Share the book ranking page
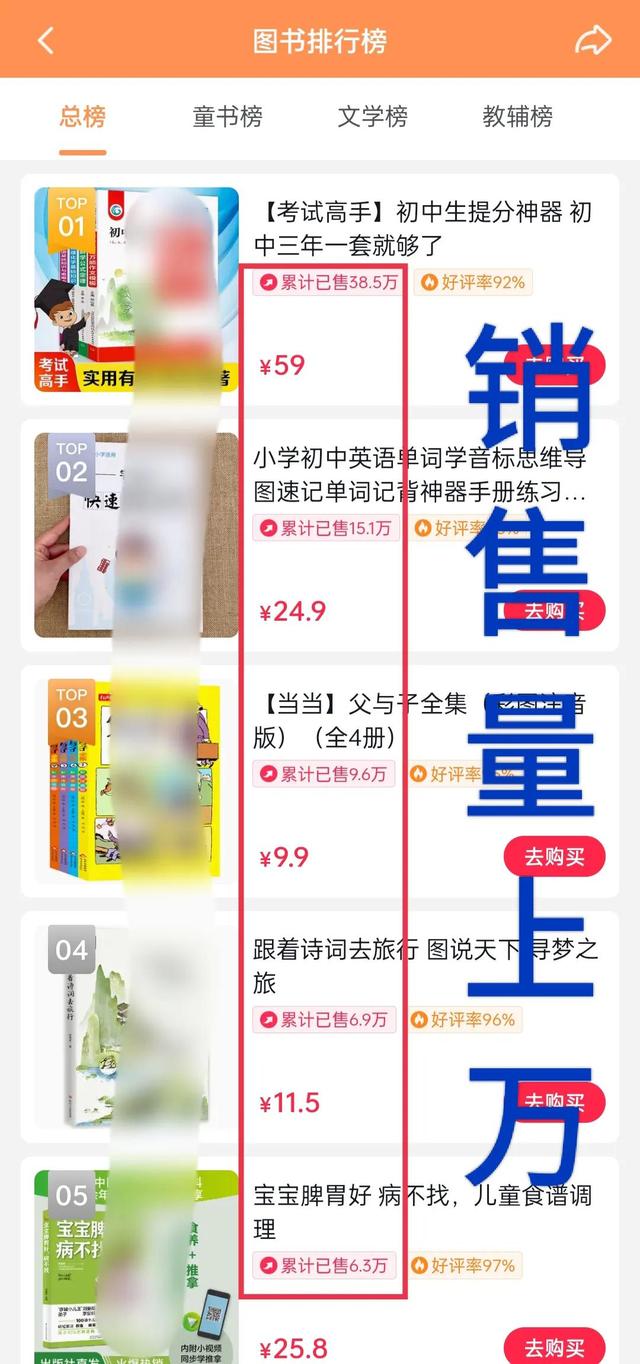This screenshot has width=640, height=1364. tap(592, 41)
